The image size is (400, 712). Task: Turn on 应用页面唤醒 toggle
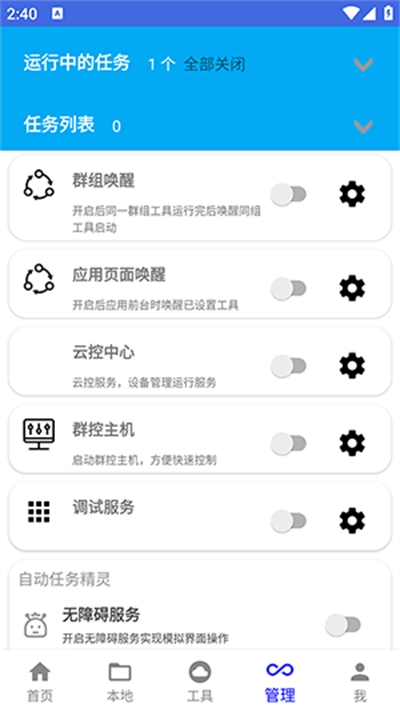click(x=289, y=288)
